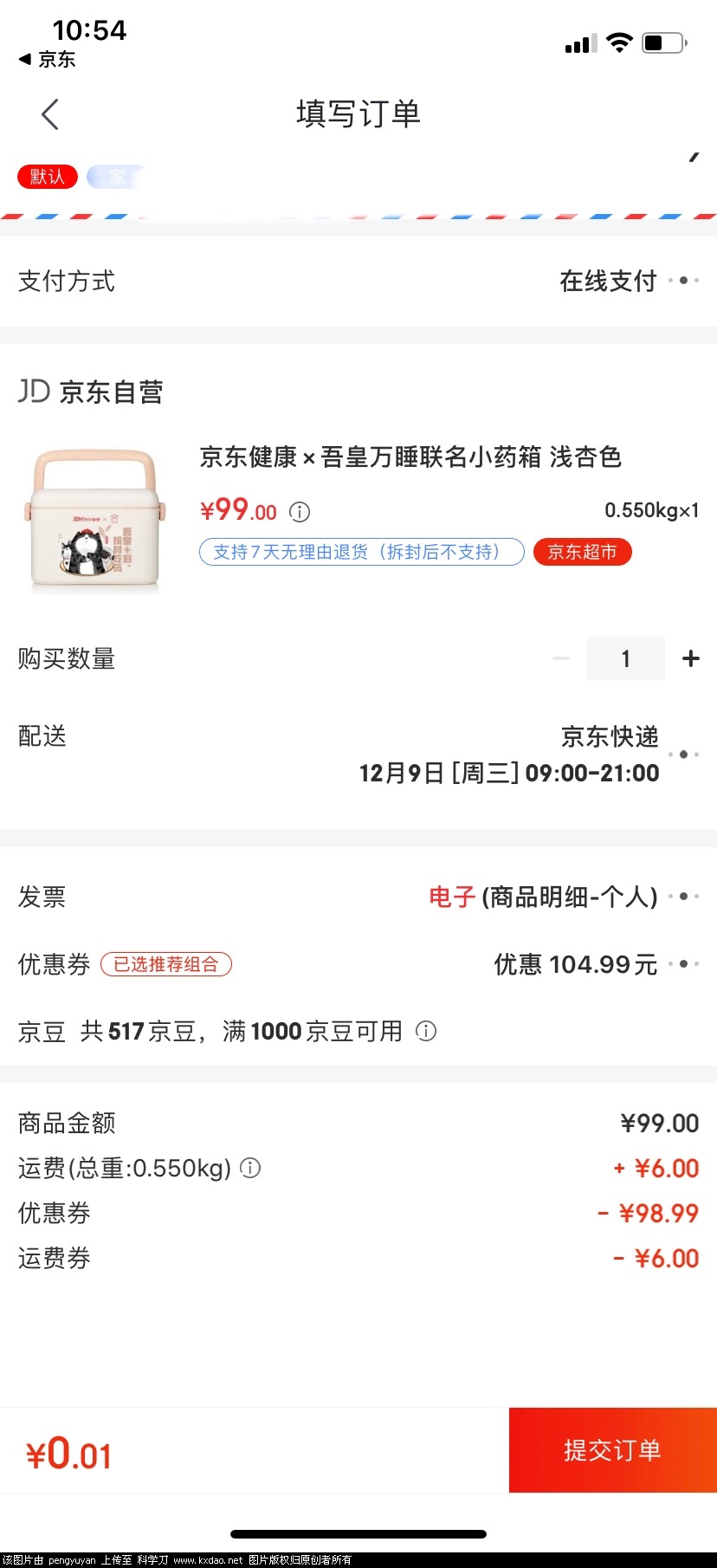
Task: Open the medicine box product thumbnail
Action: pos(94,520)
